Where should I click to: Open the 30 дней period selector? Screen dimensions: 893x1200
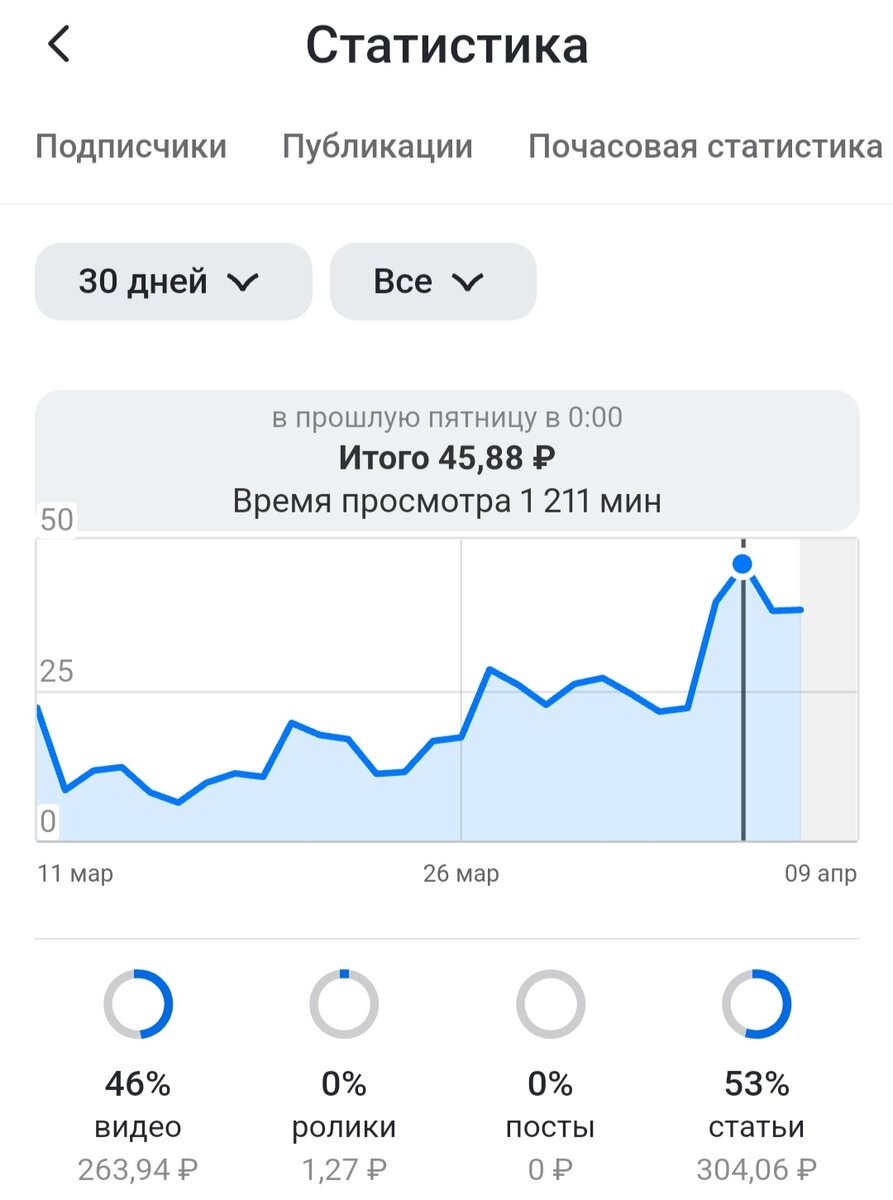172,281
